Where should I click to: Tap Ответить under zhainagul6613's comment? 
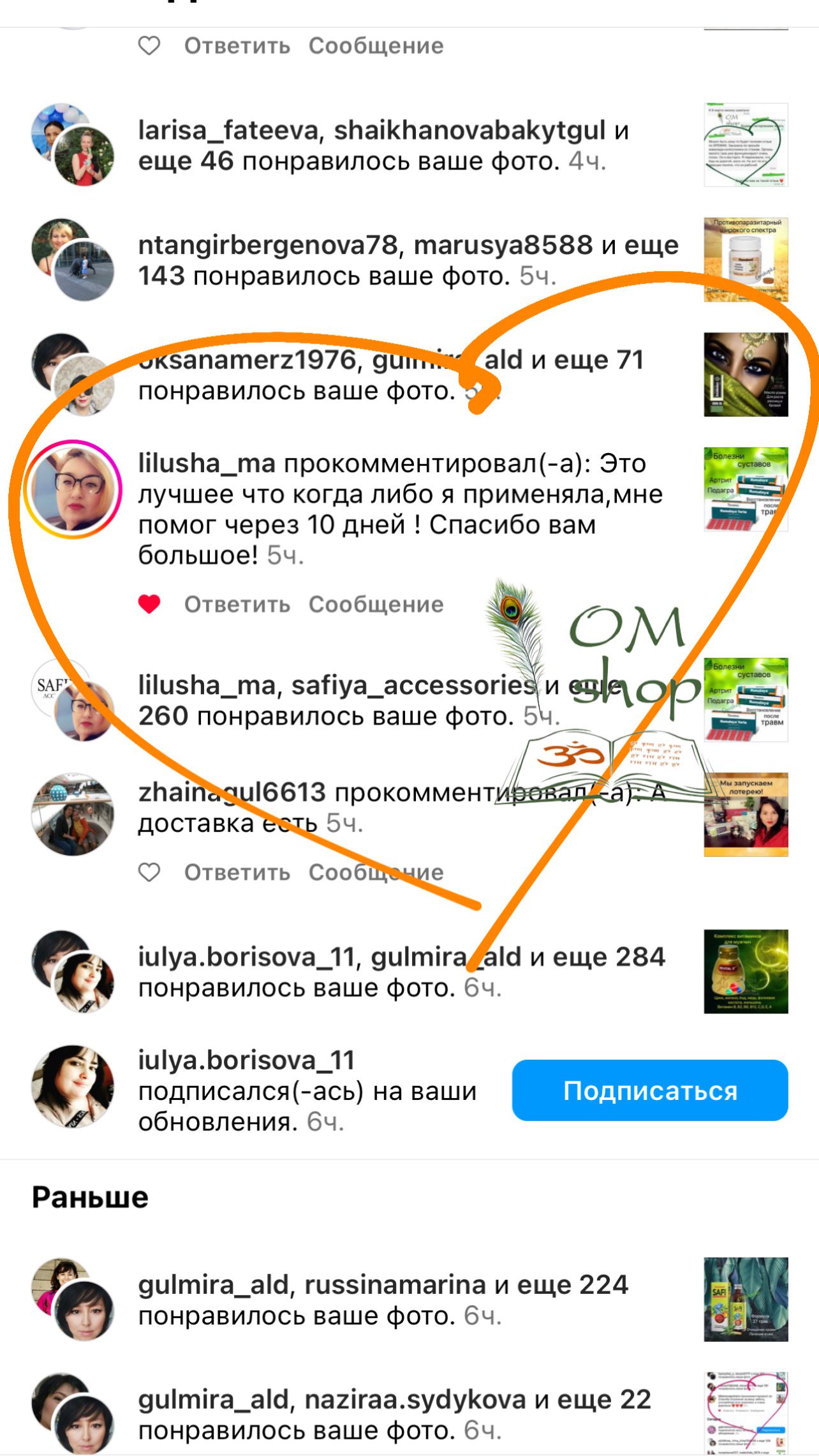point(237,872)
